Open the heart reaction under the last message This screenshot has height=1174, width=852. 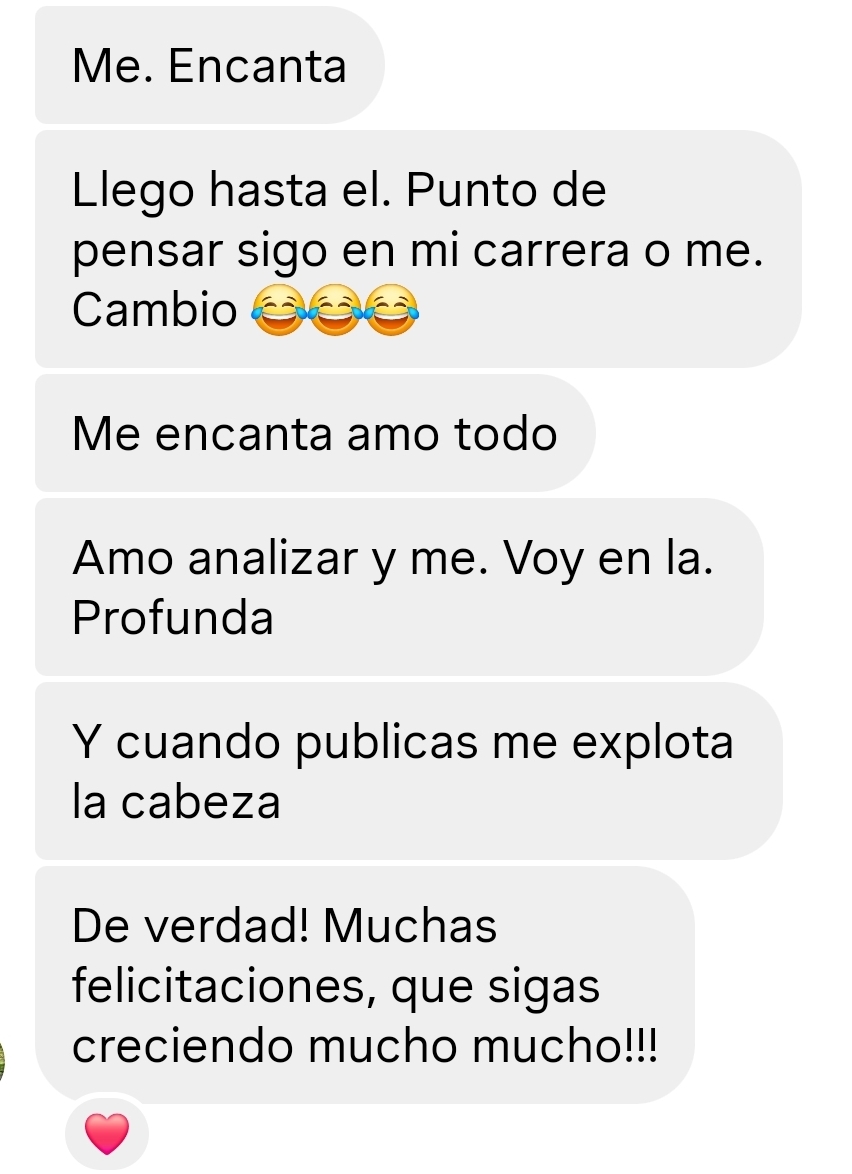106,1133
